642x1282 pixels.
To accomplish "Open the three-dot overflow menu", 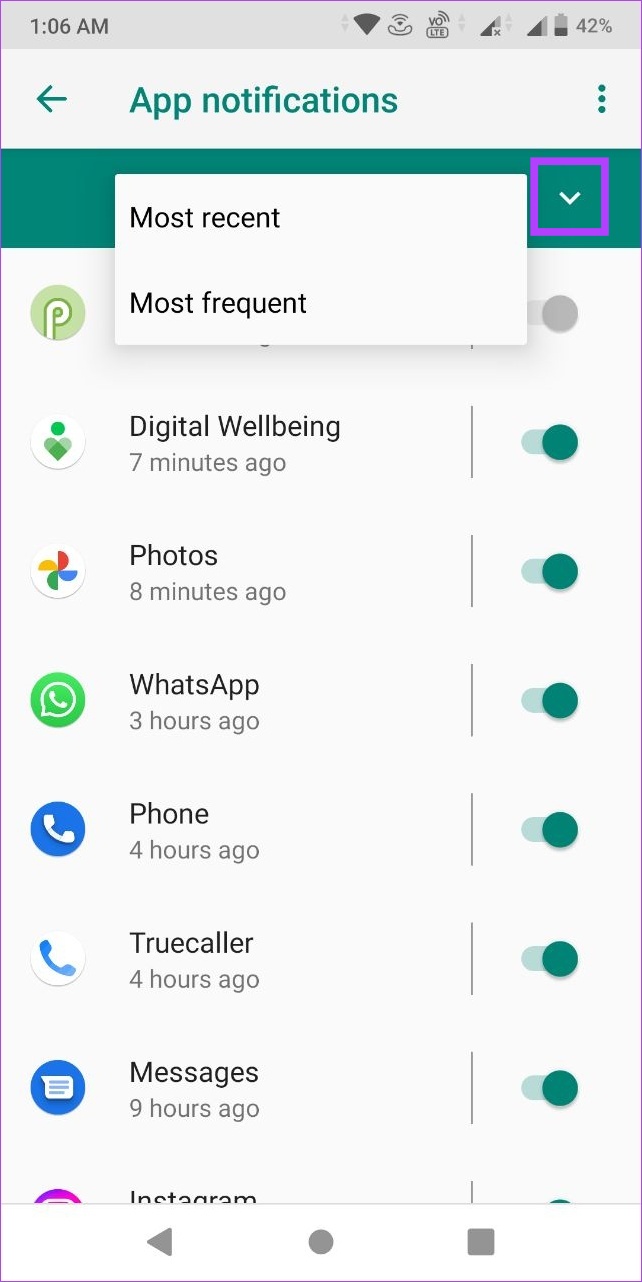I will coord(601,99).
